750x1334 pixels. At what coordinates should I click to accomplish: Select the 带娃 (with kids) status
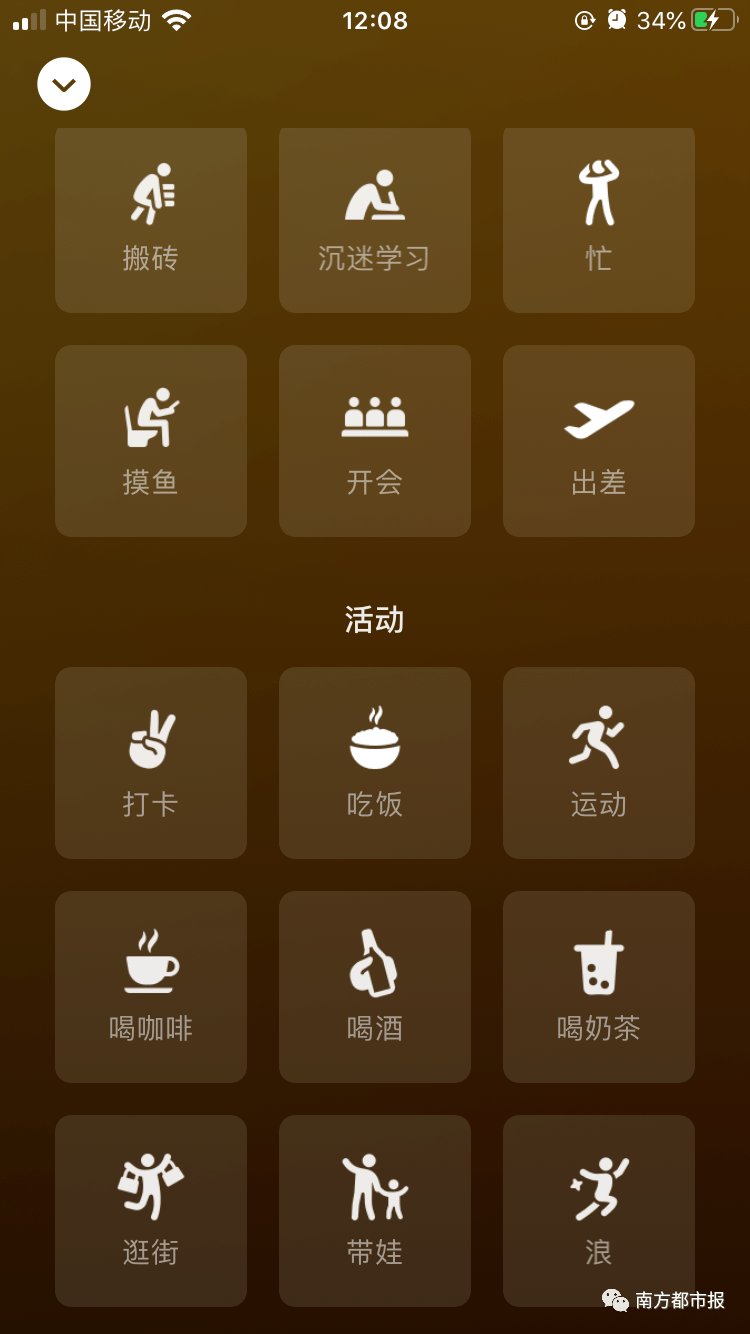click(374, 1210)
